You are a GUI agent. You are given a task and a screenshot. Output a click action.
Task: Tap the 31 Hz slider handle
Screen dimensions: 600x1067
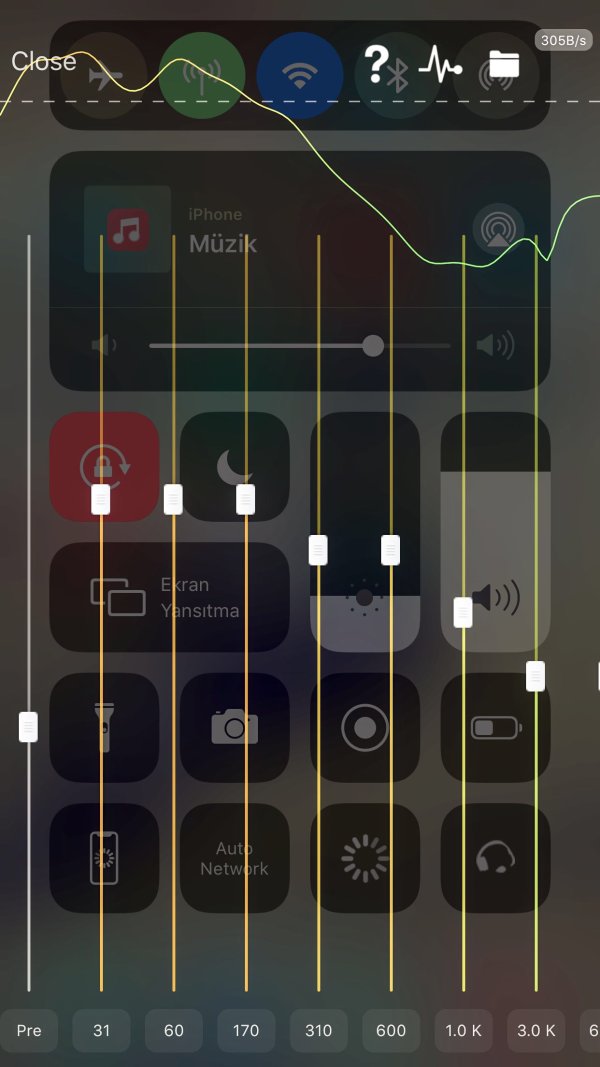tap(101, 499)
